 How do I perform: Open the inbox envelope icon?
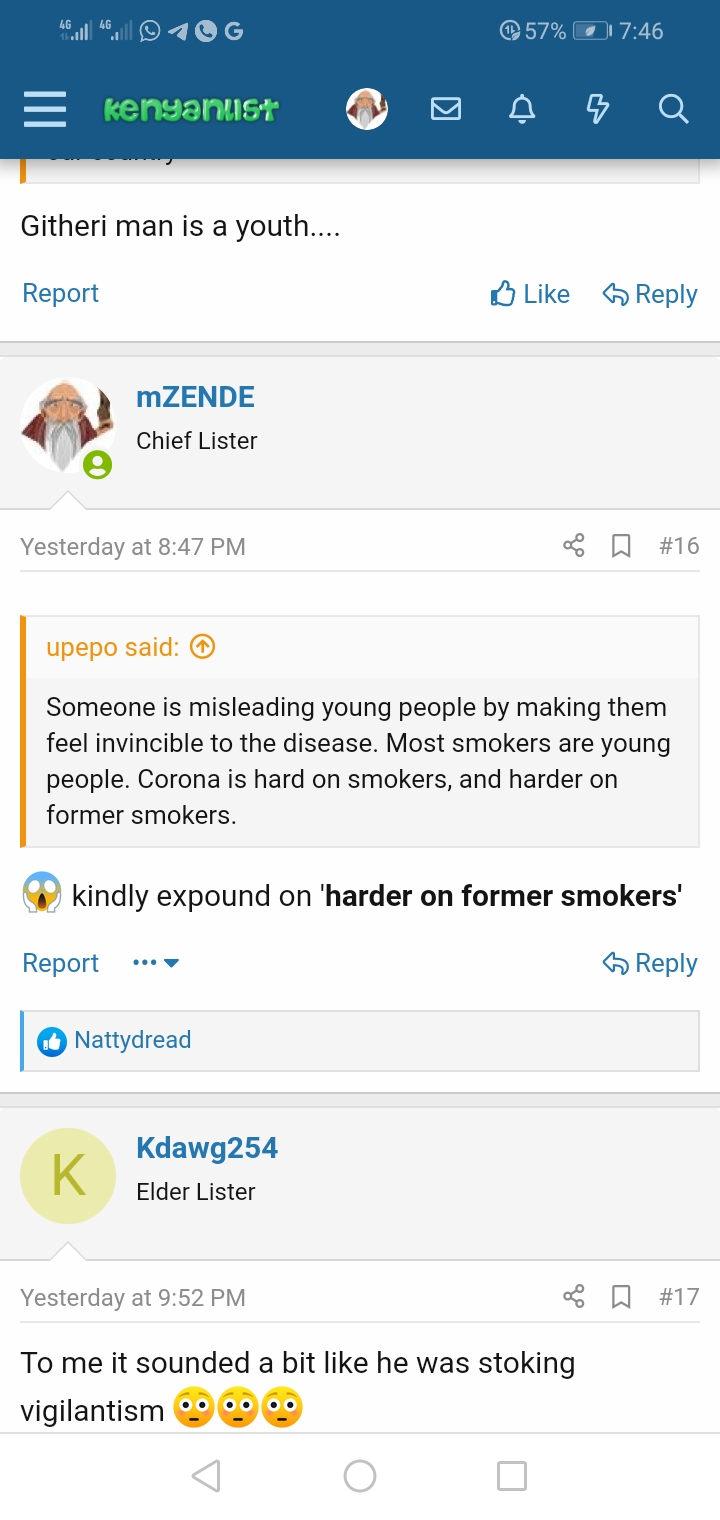pos(446,109)
